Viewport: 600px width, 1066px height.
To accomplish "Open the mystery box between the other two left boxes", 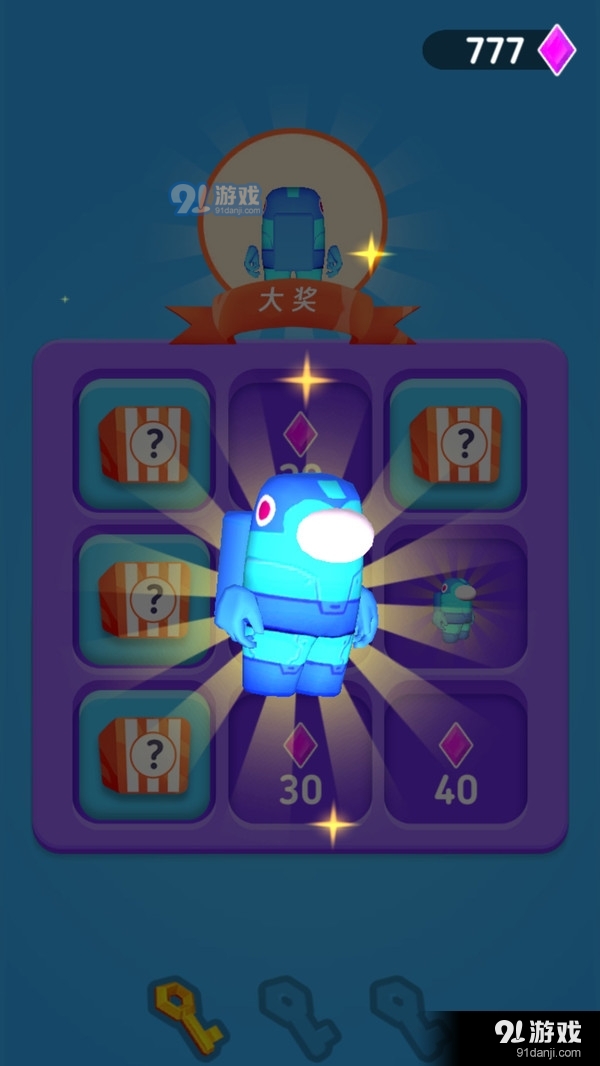I will 146,599.
